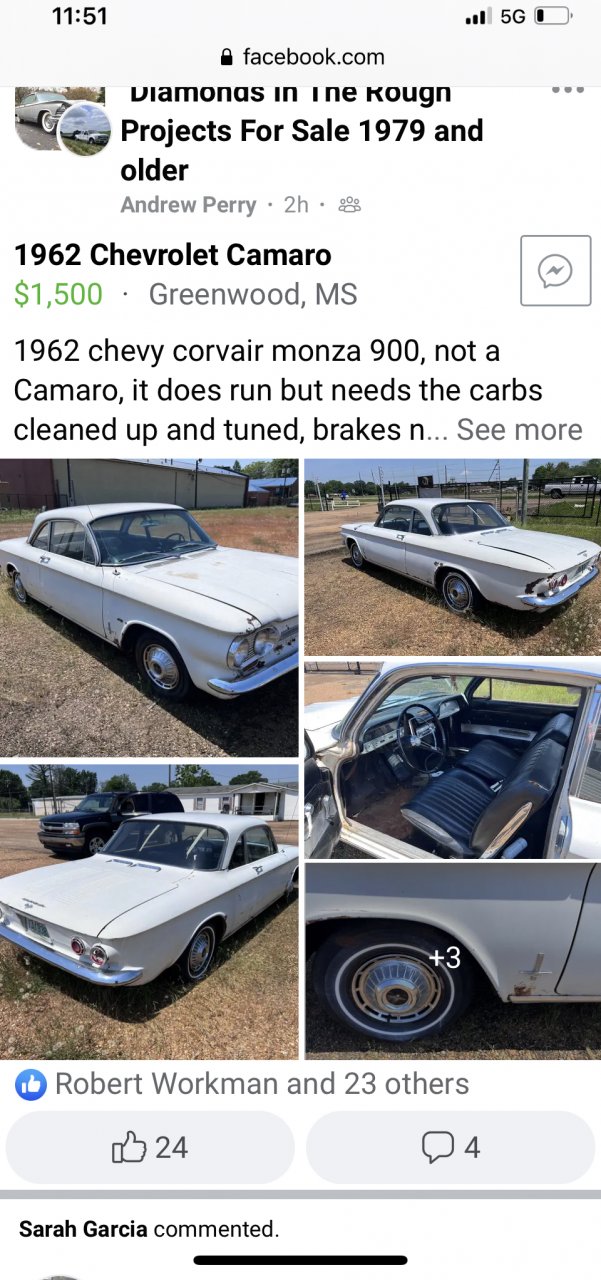View the rear engine-lid photo with SUV
The image size is (601, 1280).
(x=149, y=911)
